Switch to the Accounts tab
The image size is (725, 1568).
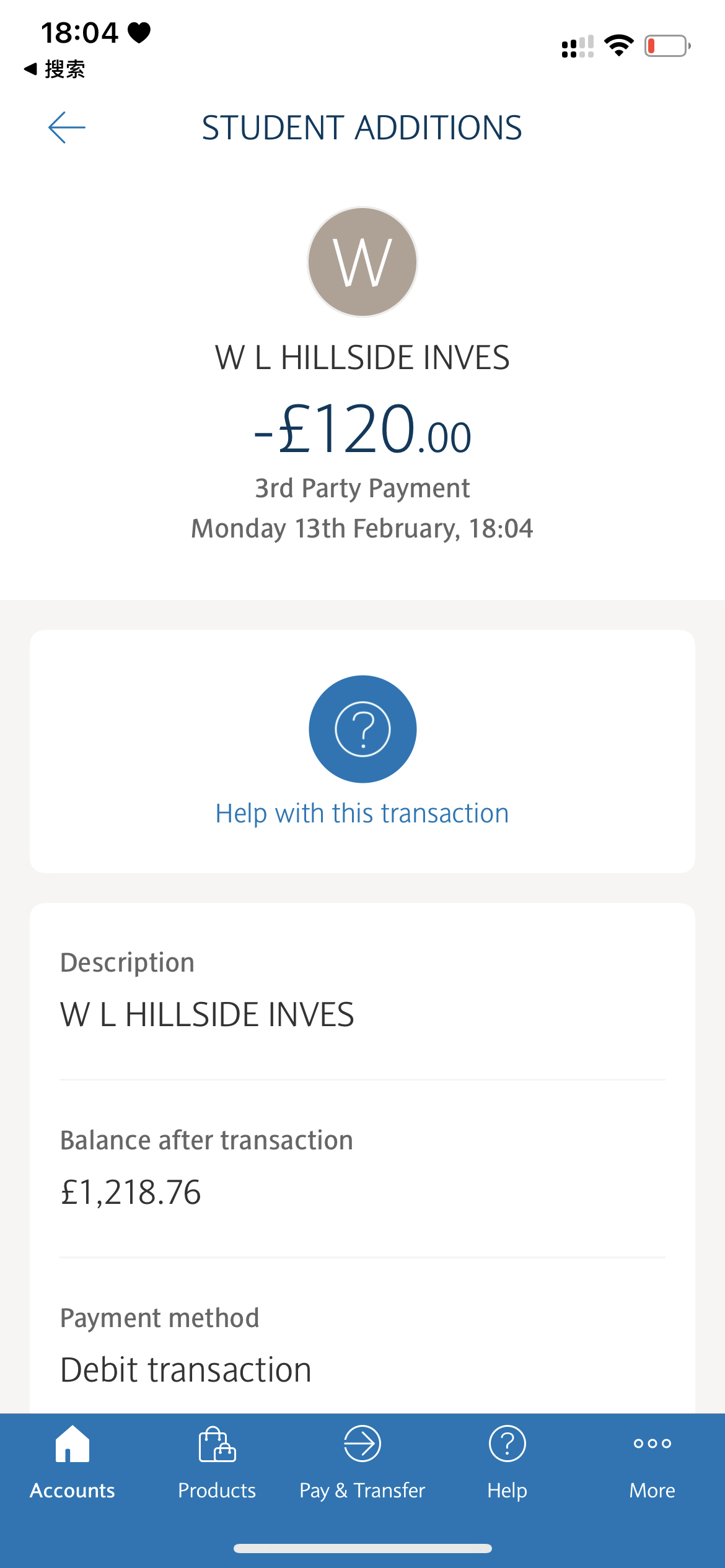[72, 1463]
